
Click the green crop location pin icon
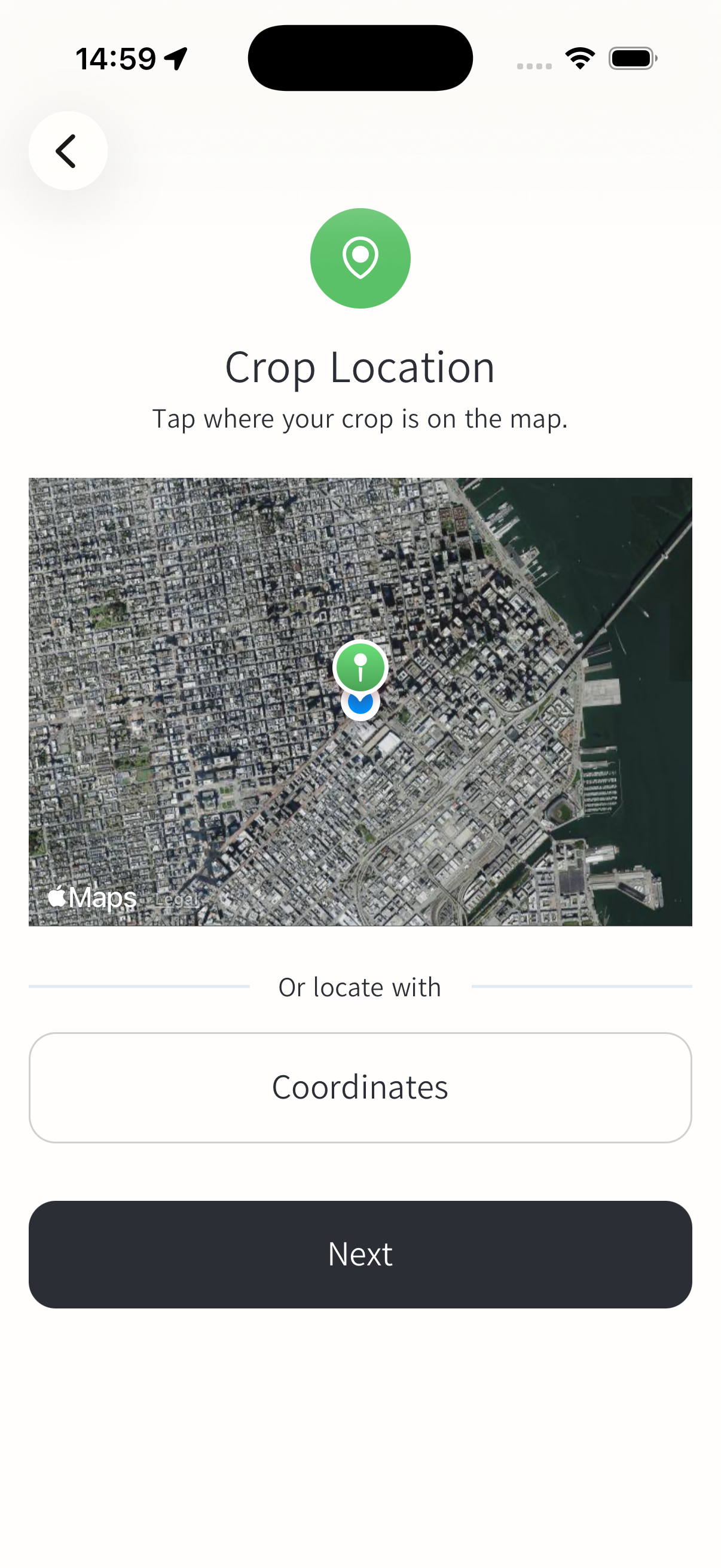click(x=360, y=258)
